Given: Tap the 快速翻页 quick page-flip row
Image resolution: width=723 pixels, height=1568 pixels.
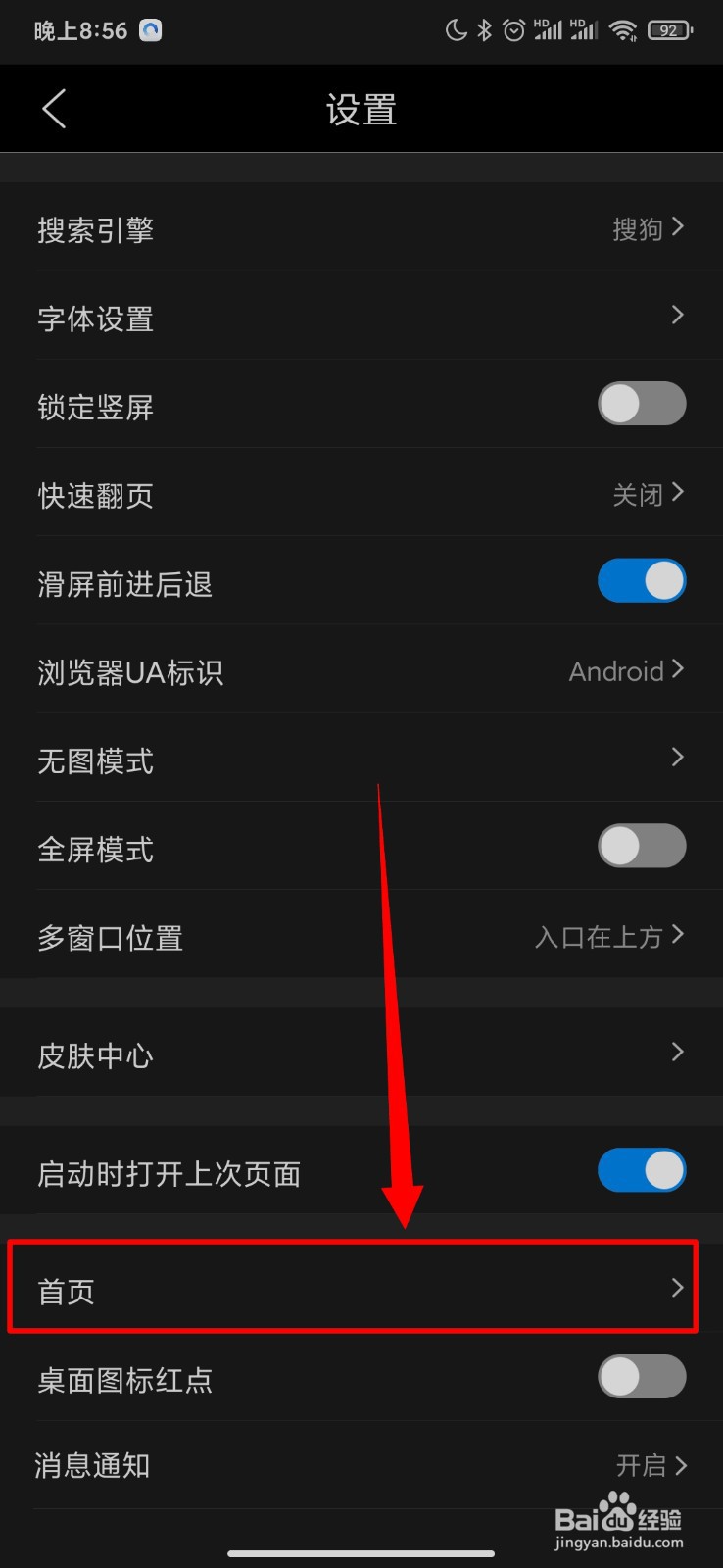Looking at the screenshot, I should pyautogui.click(x=361, y=495).
